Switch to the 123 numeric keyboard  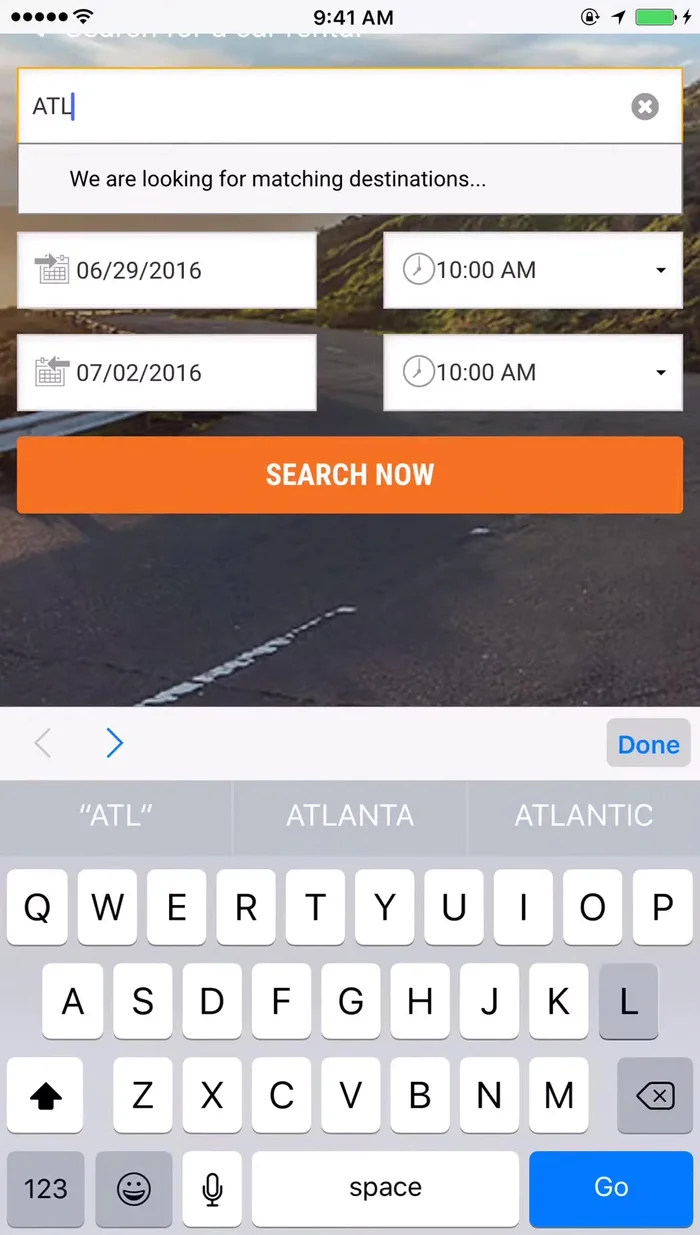(x=46, y=1188)
